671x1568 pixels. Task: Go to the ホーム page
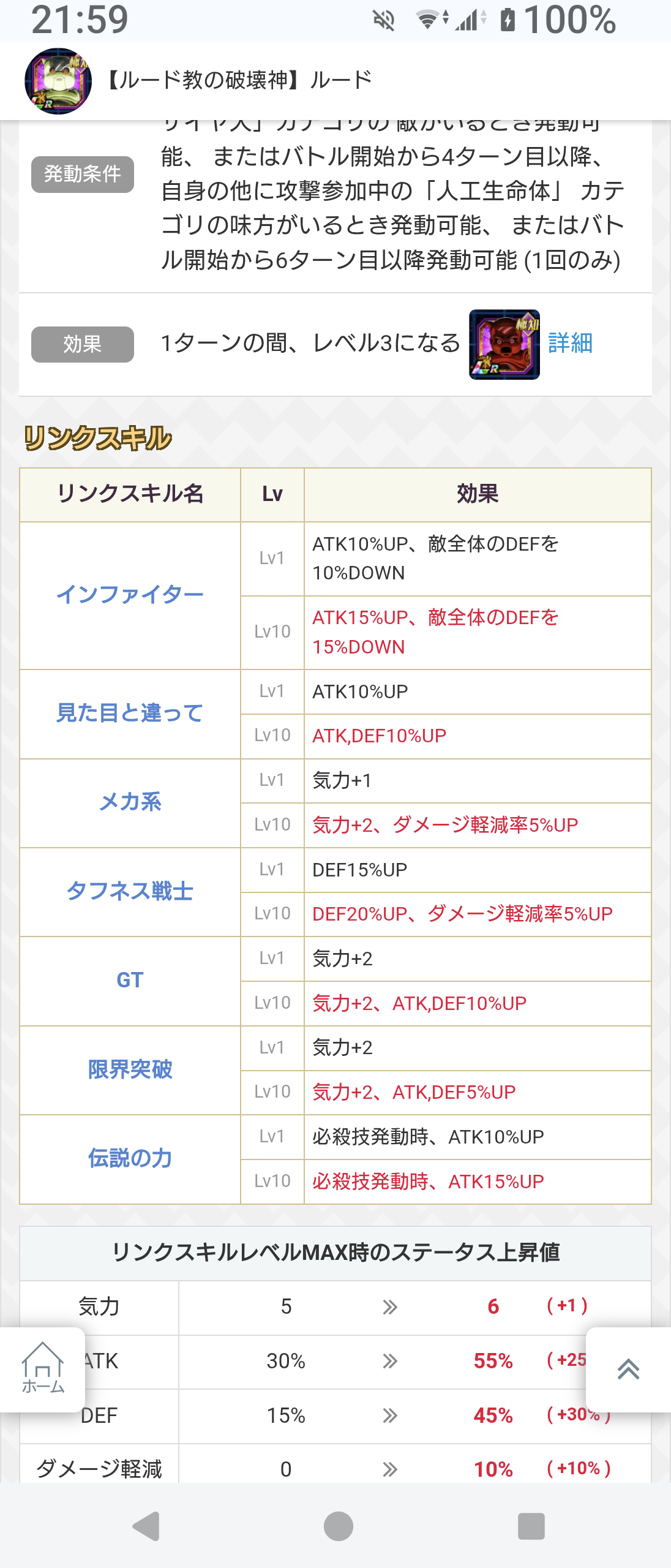[42, 1370]
